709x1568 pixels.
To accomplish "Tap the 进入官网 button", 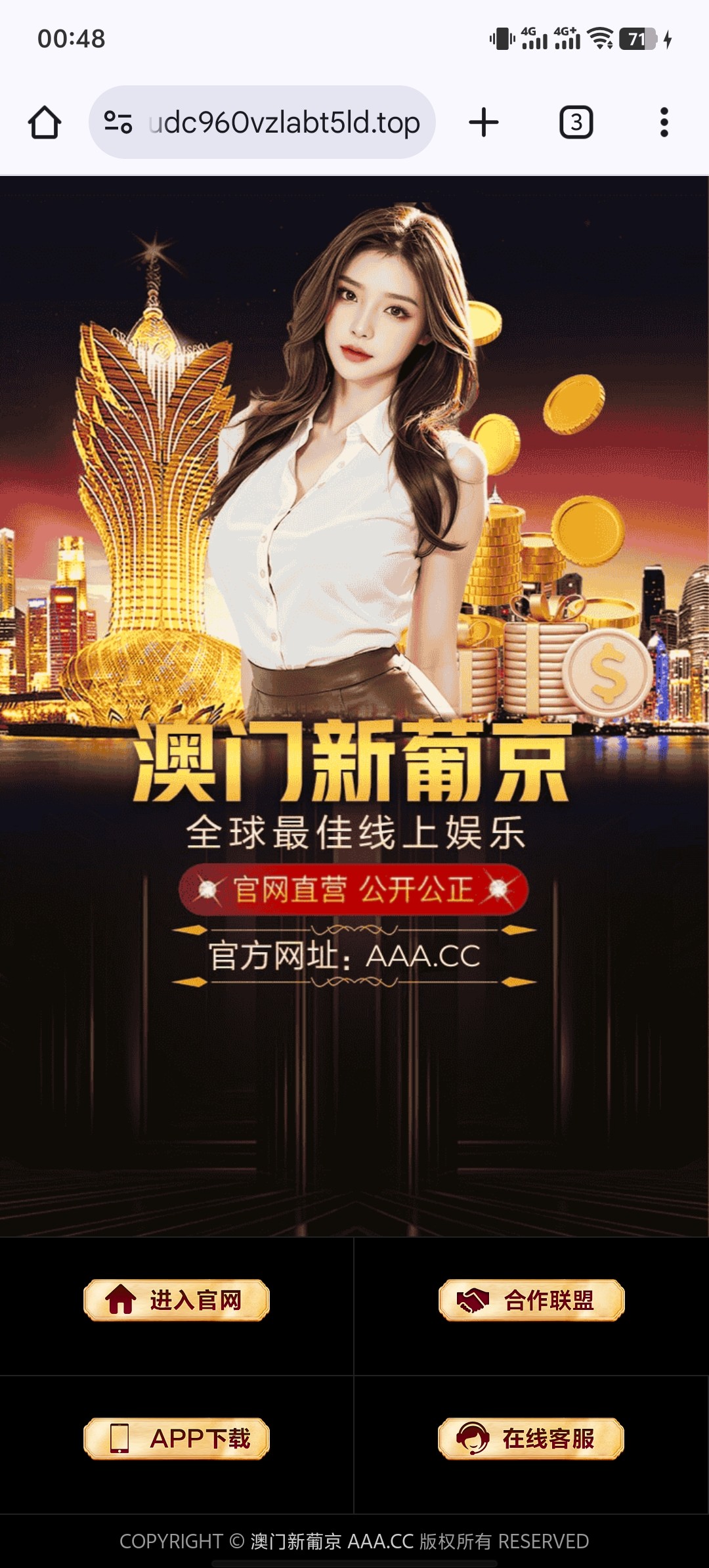I will pos(177,1300).
